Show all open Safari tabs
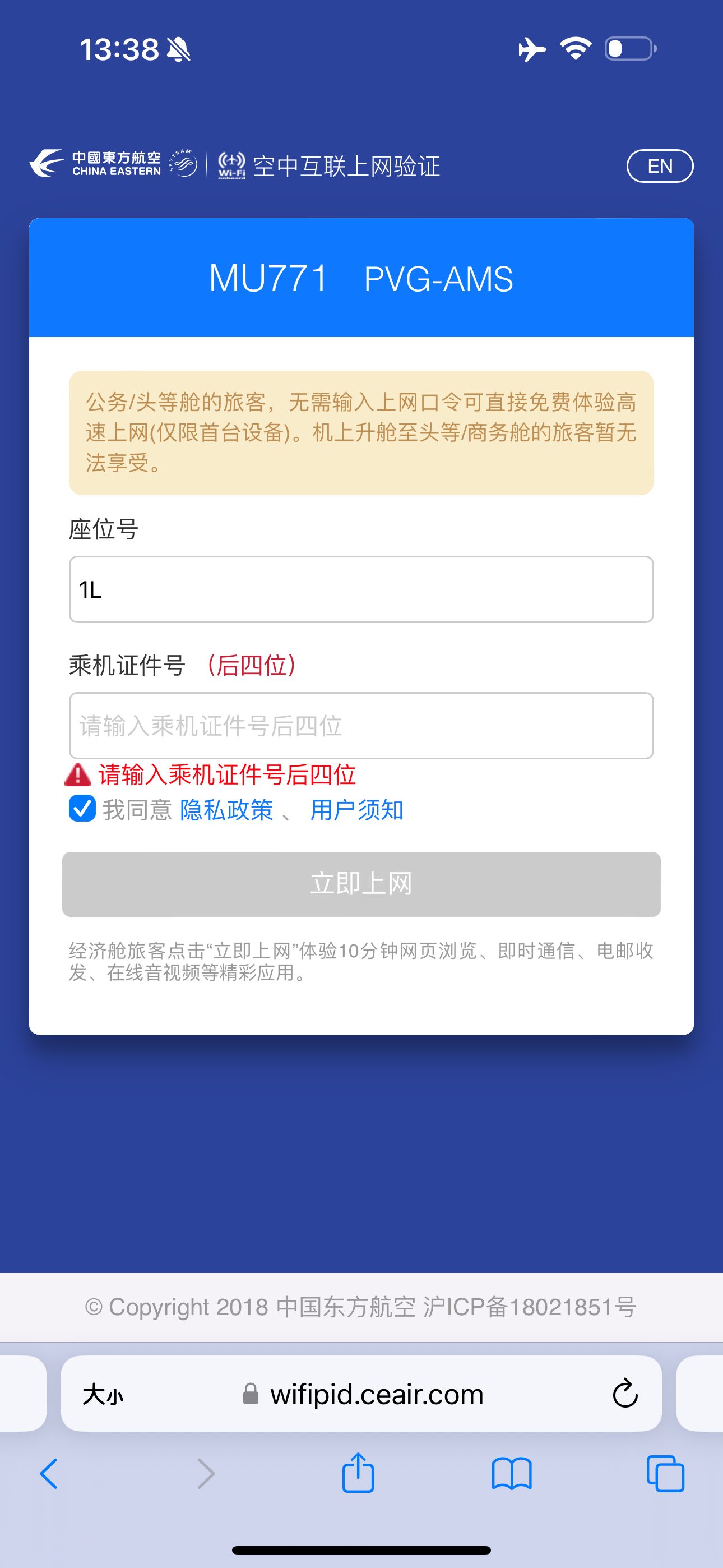Image resolution: width=723 pixels, height=1568 pixels. point(665,1474)
